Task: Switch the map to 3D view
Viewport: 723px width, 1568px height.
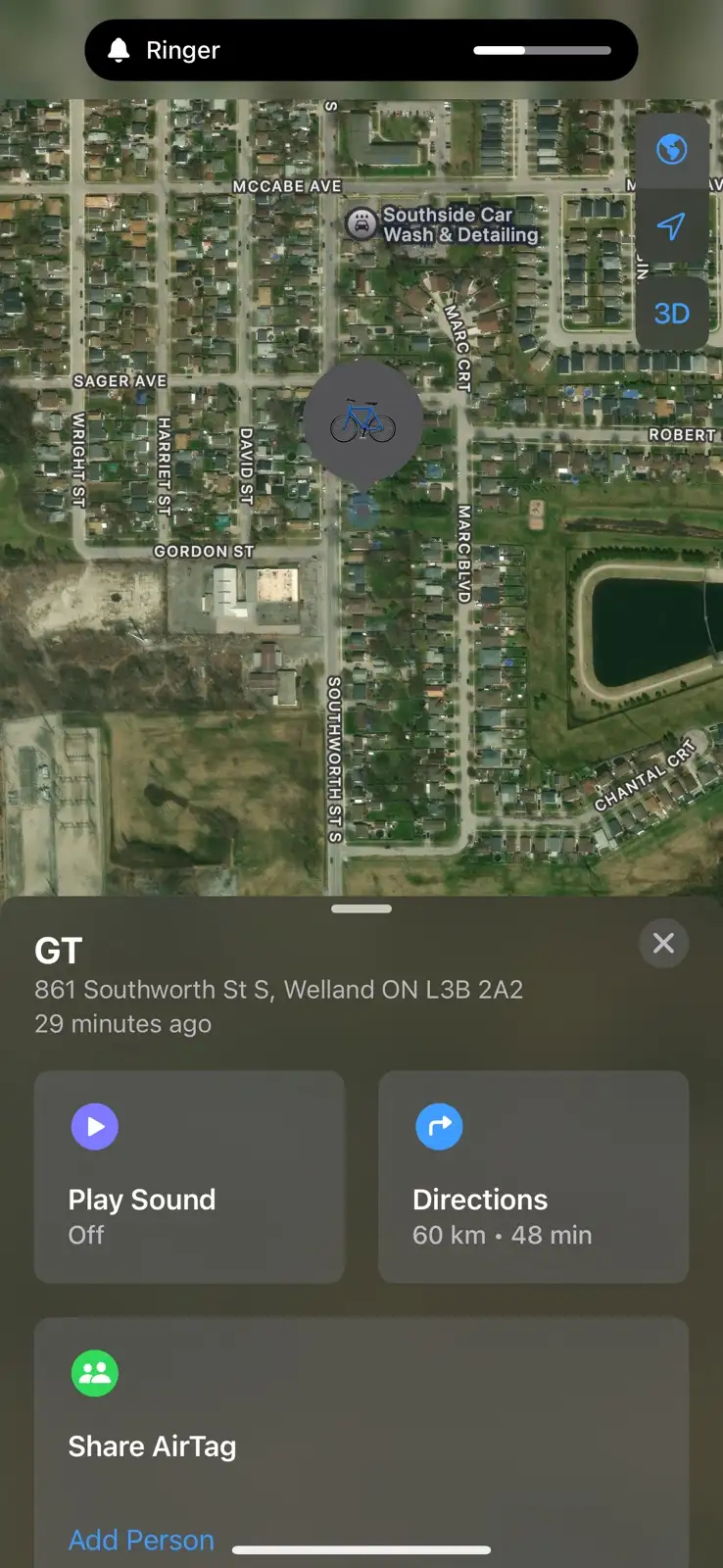Action: (671, 314)
